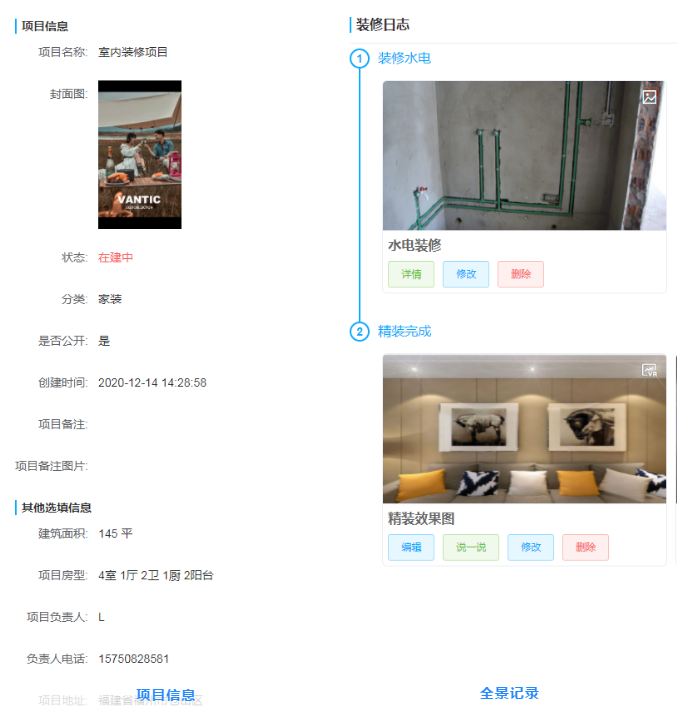
Task: Tap 修改 on 水电装修 card
Action: [x=466, y=274]
